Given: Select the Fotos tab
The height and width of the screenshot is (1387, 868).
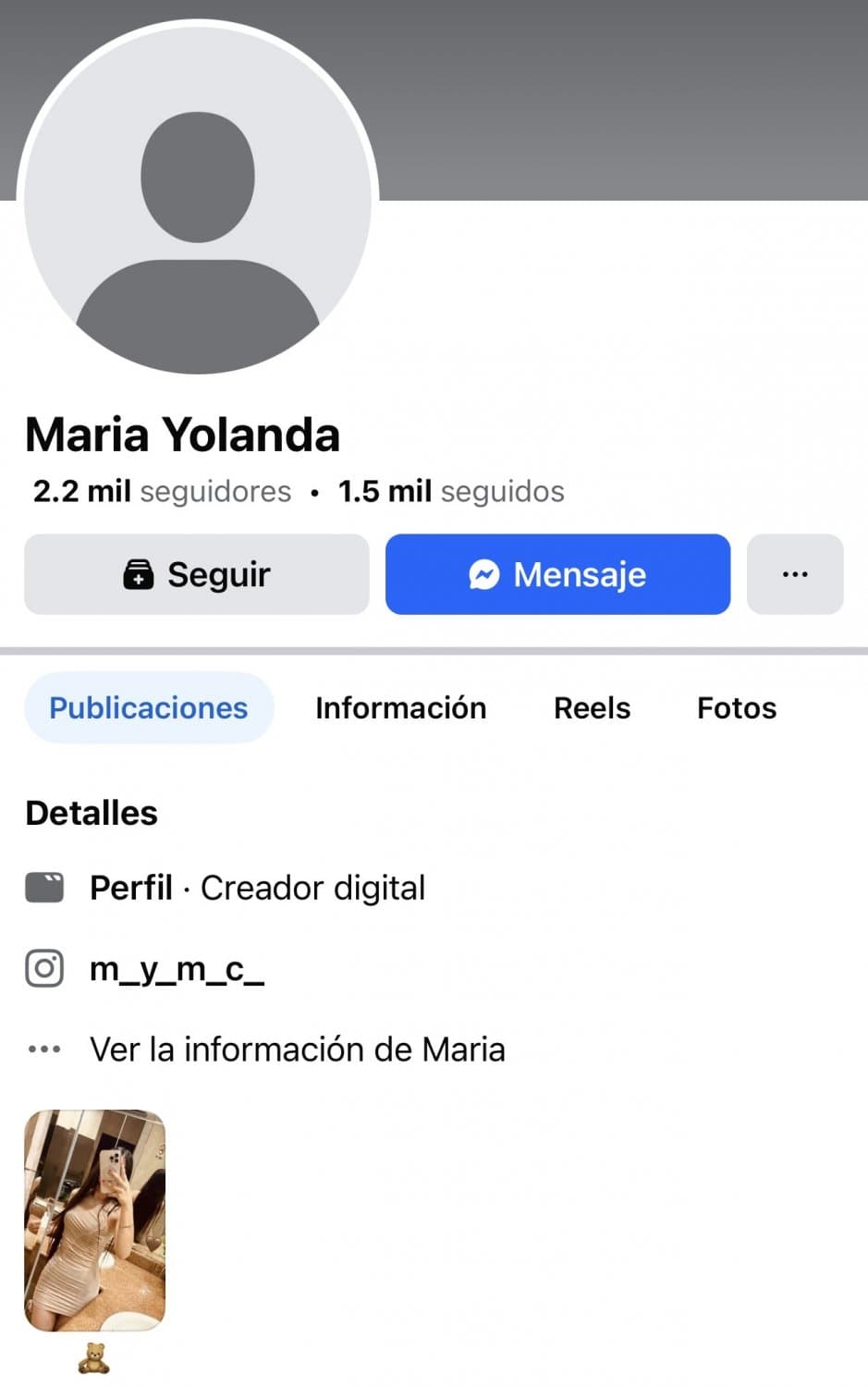Looking at the screenshot, I should pos(736,707).
